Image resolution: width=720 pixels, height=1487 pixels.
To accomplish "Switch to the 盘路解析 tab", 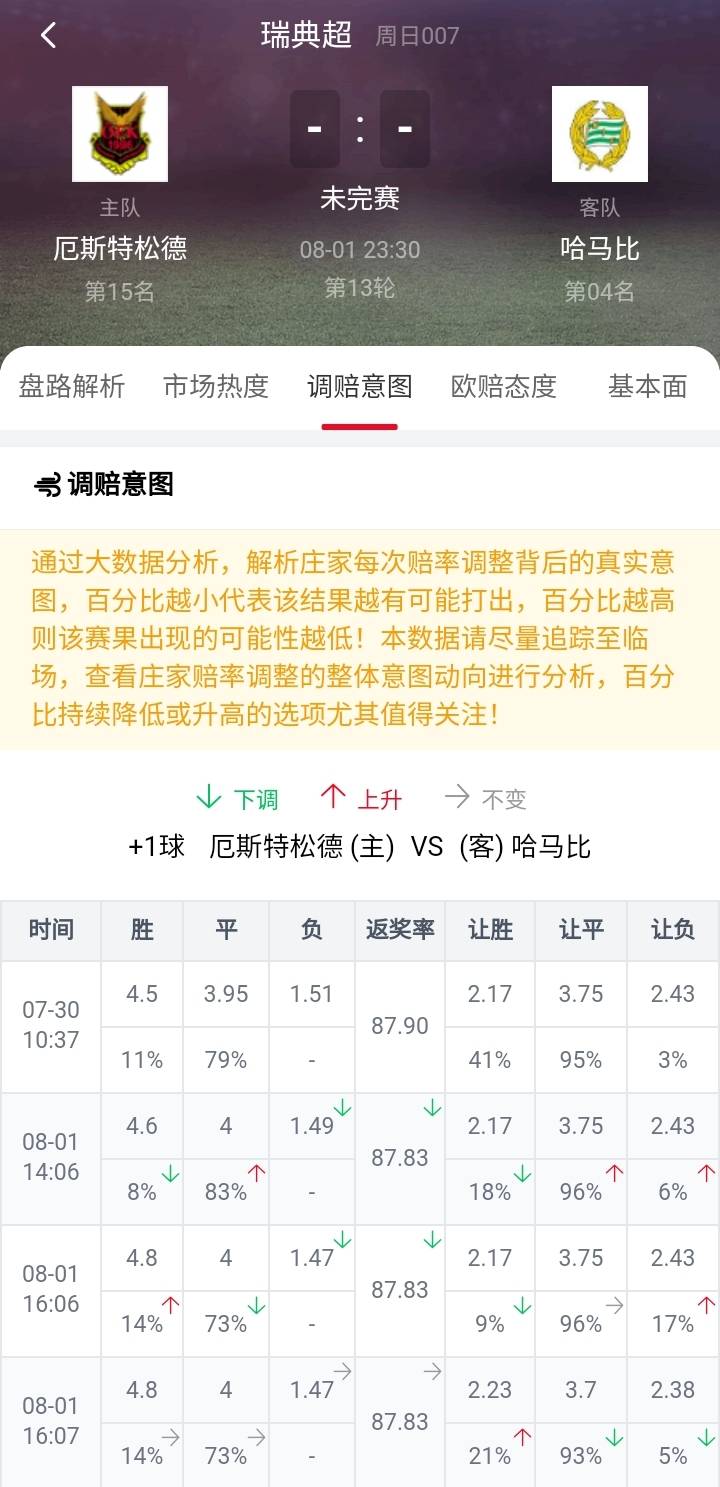I will [x=72, y=387].
